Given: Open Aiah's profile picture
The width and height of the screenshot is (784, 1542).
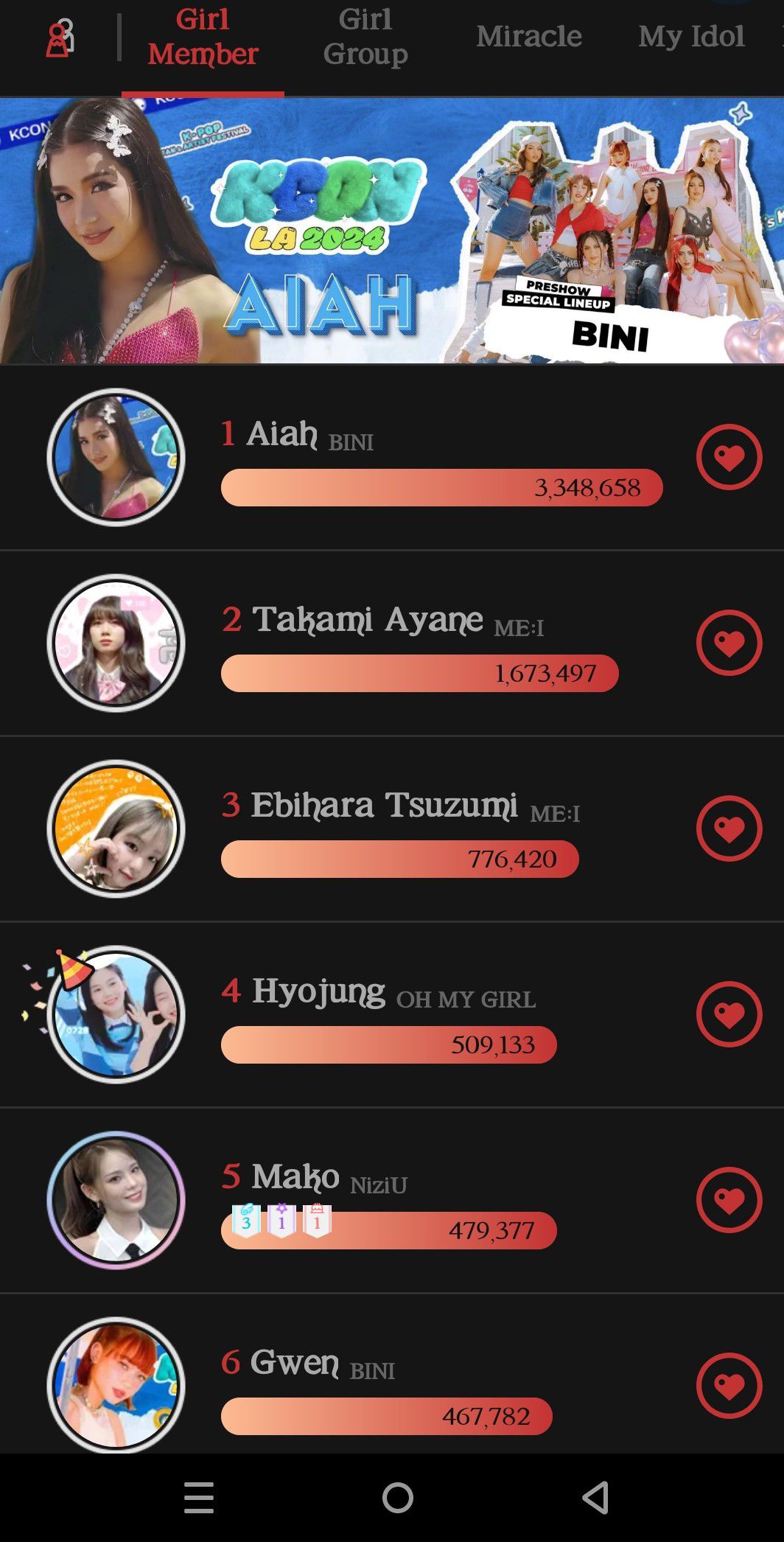Looking at the screenshot, I should pos(116,457).
